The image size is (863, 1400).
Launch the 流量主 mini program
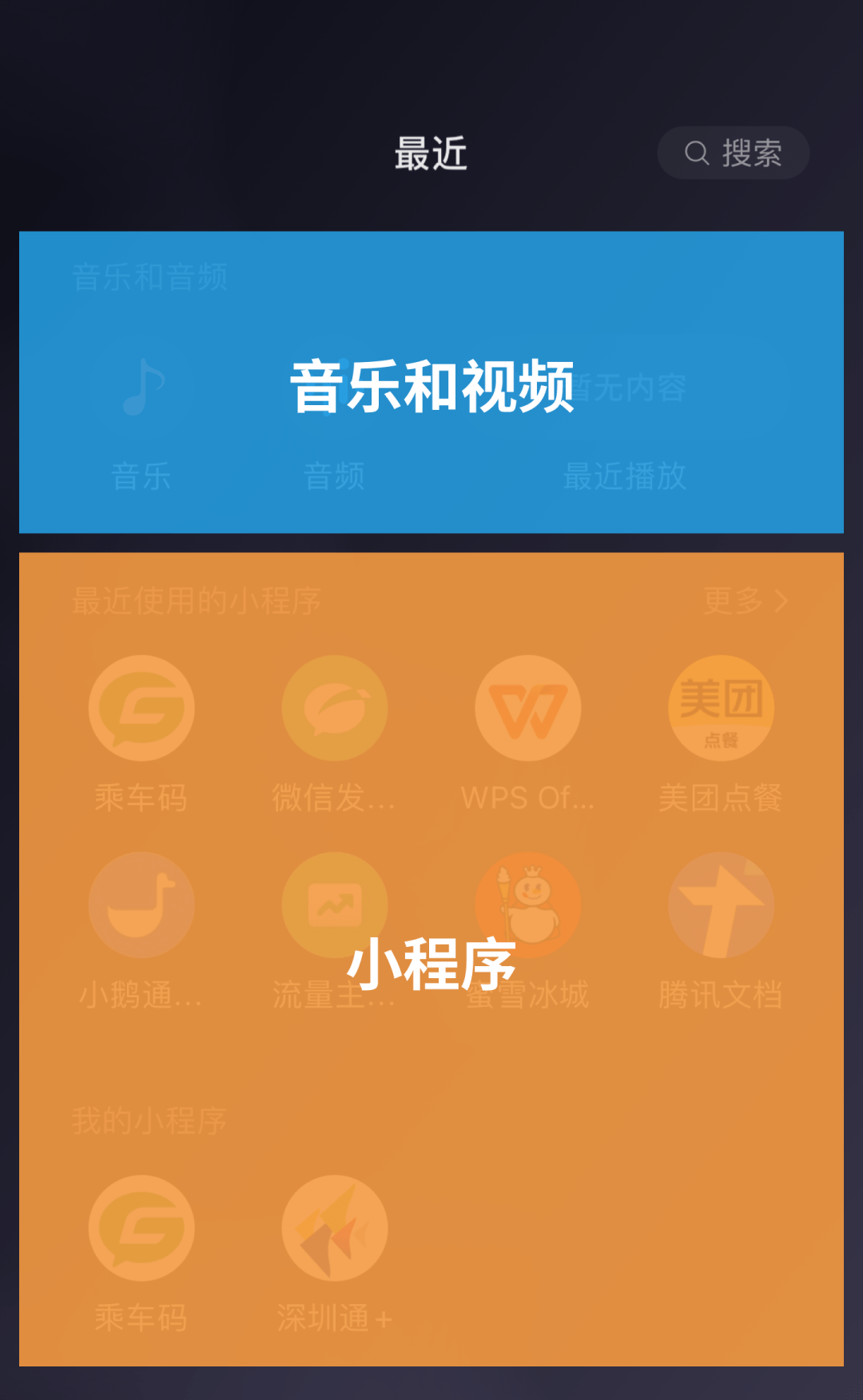[x=335, y=904]
